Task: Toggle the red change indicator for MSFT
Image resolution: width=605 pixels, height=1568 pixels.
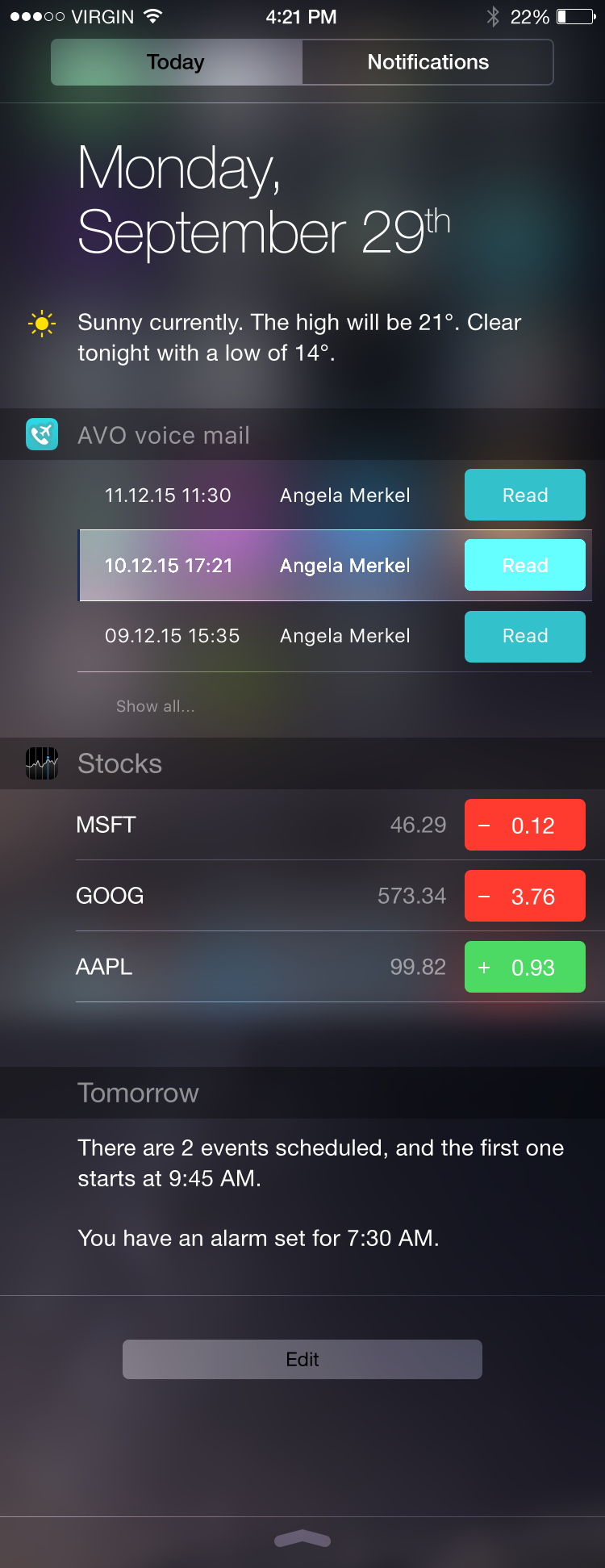Action: click(524, 825)
